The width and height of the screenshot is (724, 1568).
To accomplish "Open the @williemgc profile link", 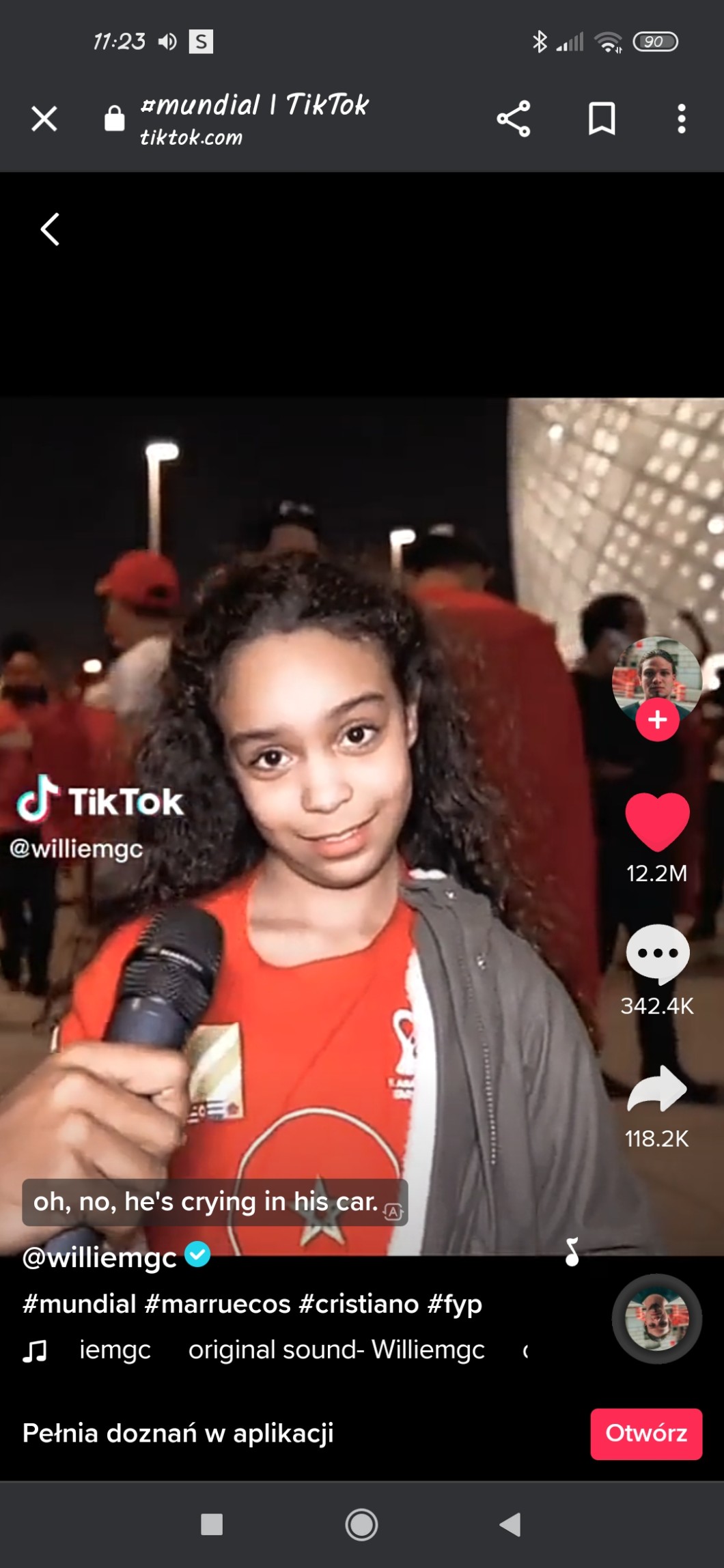I will pos(100,1256).
